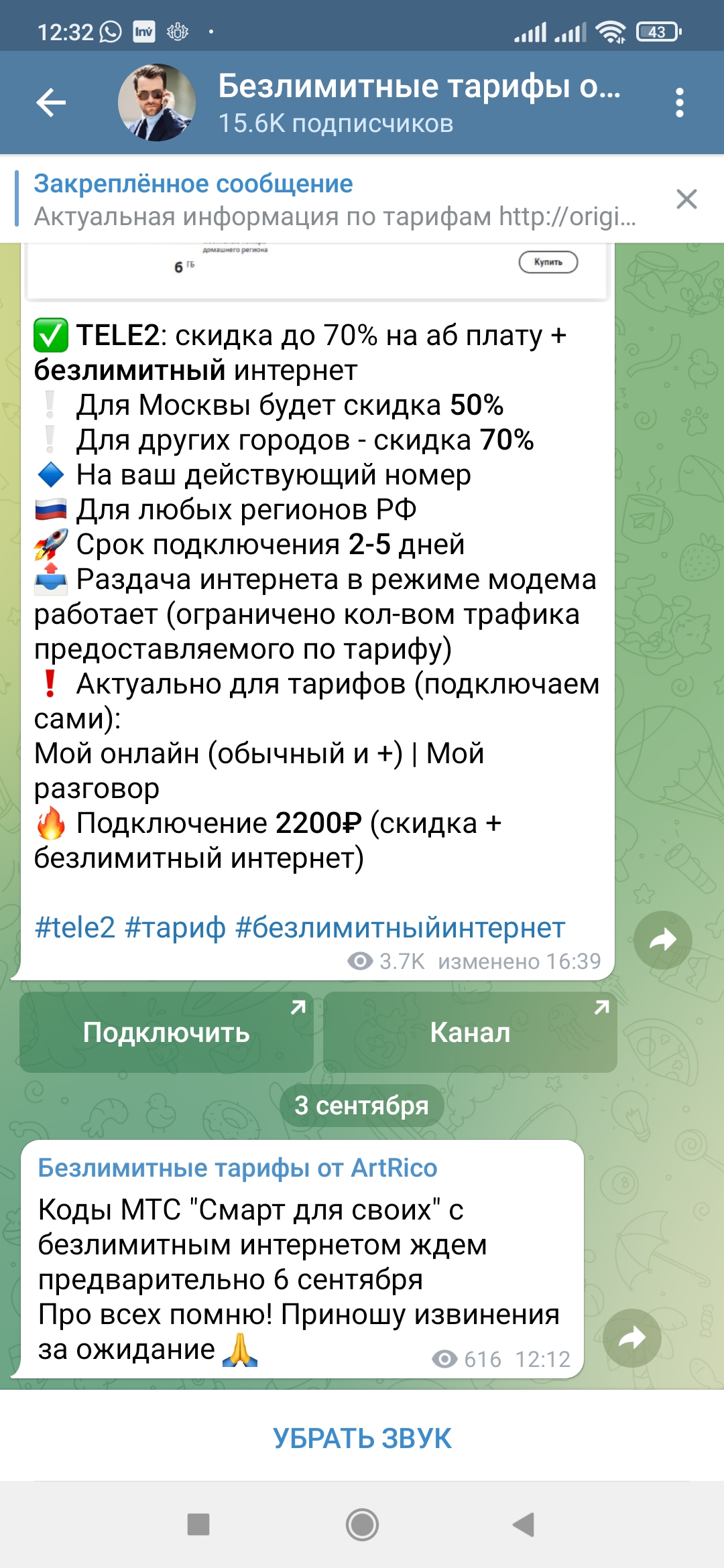
Task: Go back from the channel
Action: tap(51, 103)
